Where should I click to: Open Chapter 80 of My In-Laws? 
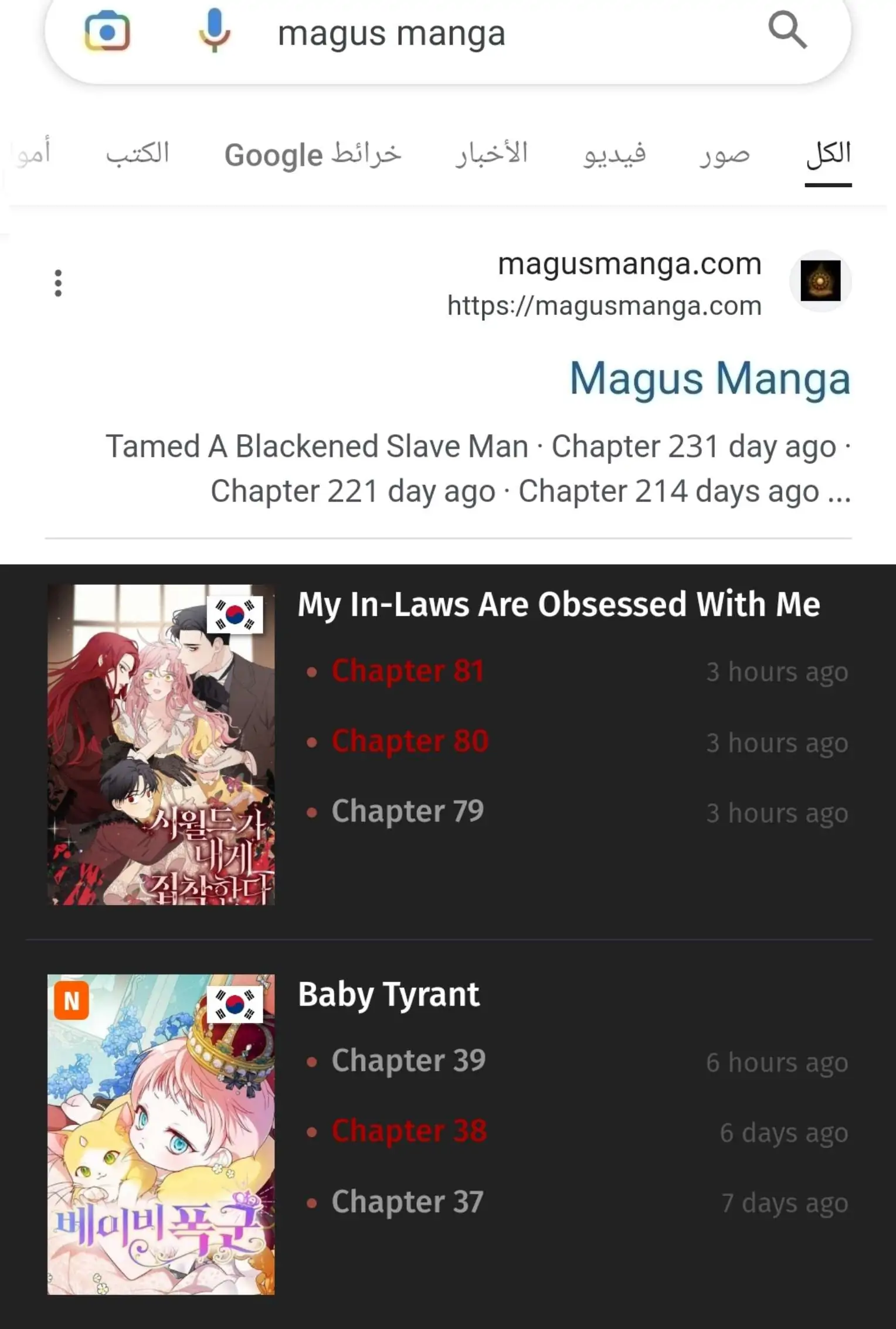(x=410, y=741)
